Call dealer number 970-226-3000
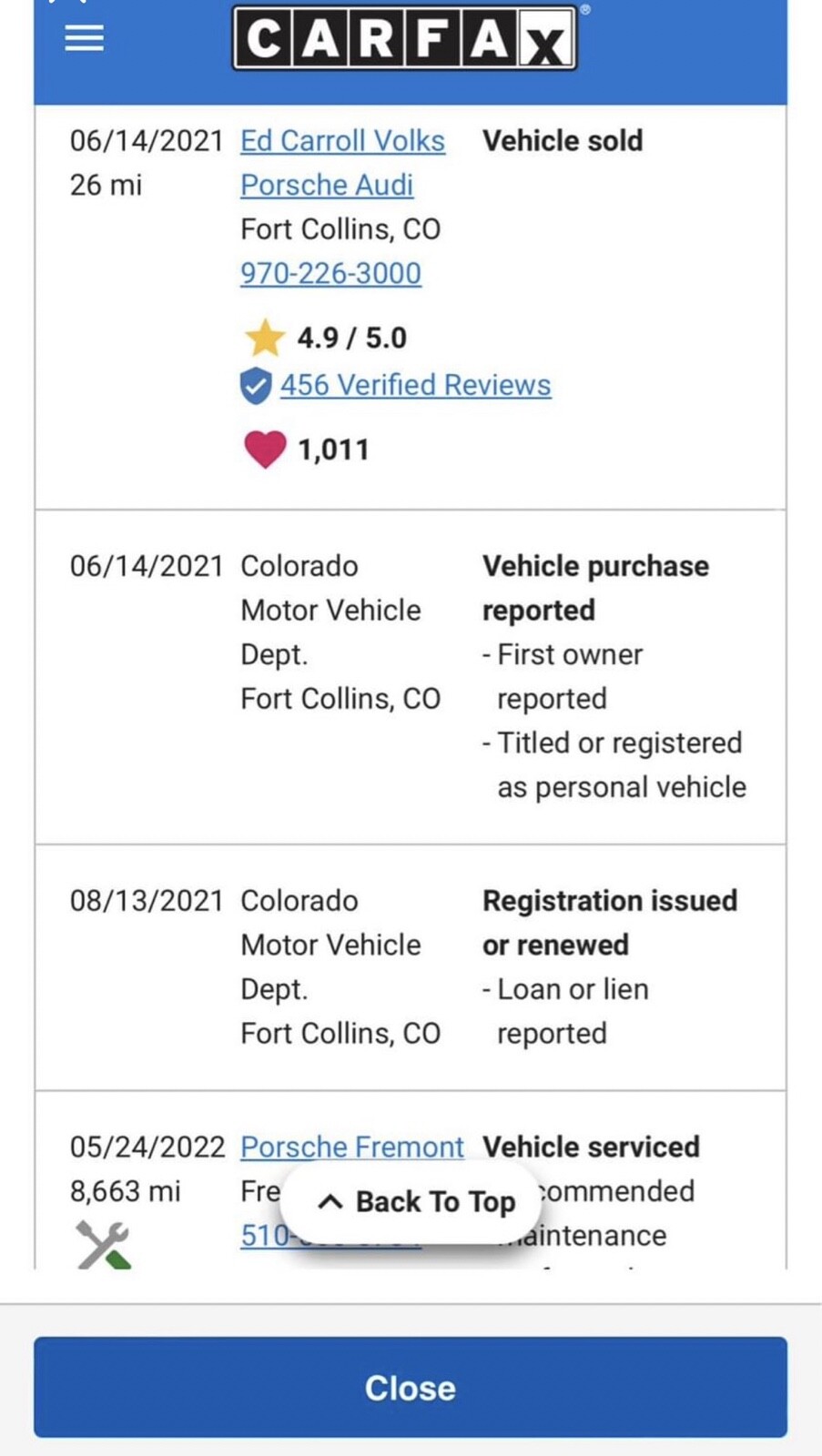Screen dimensions: 822x1456 [x=330, y=273]
